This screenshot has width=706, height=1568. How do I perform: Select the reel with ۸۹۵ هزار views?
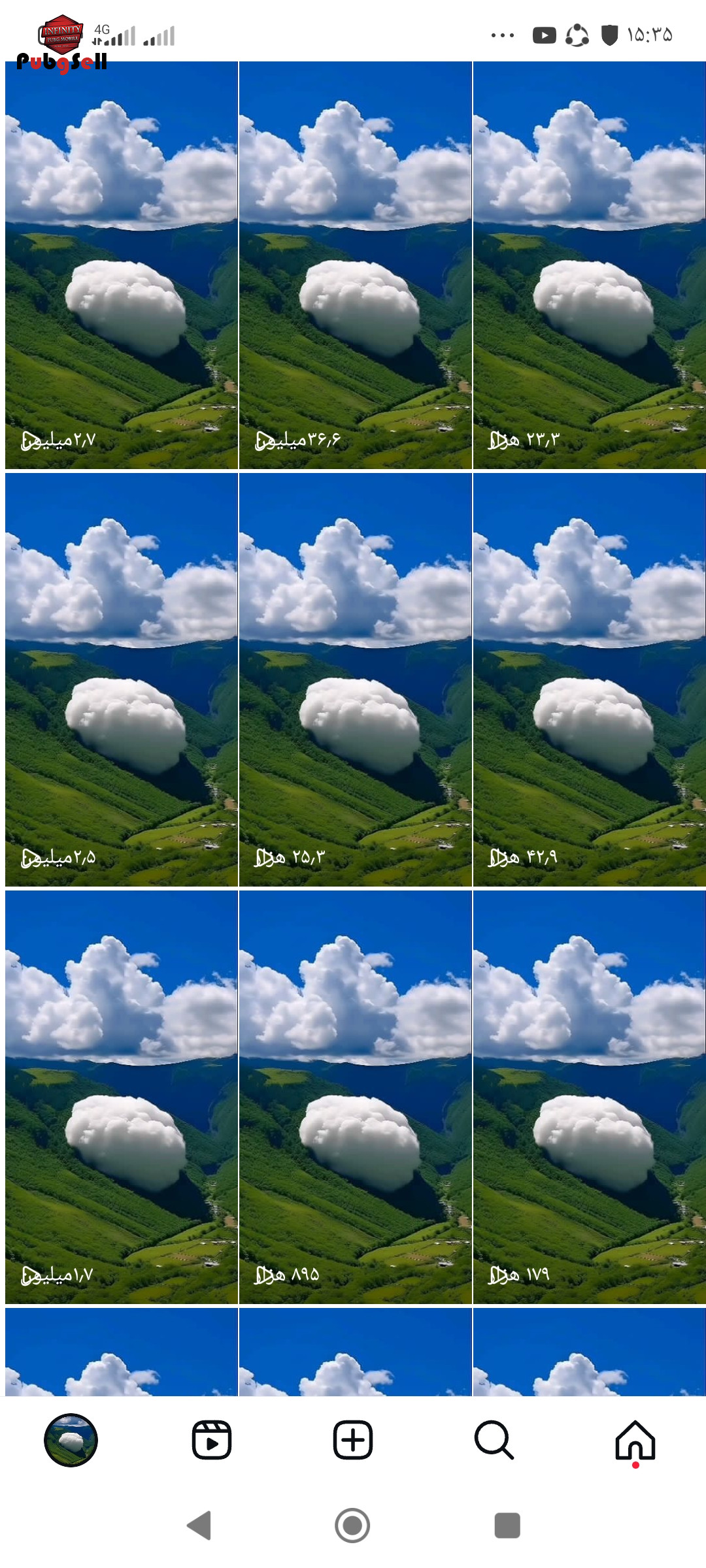(356, 1098)
